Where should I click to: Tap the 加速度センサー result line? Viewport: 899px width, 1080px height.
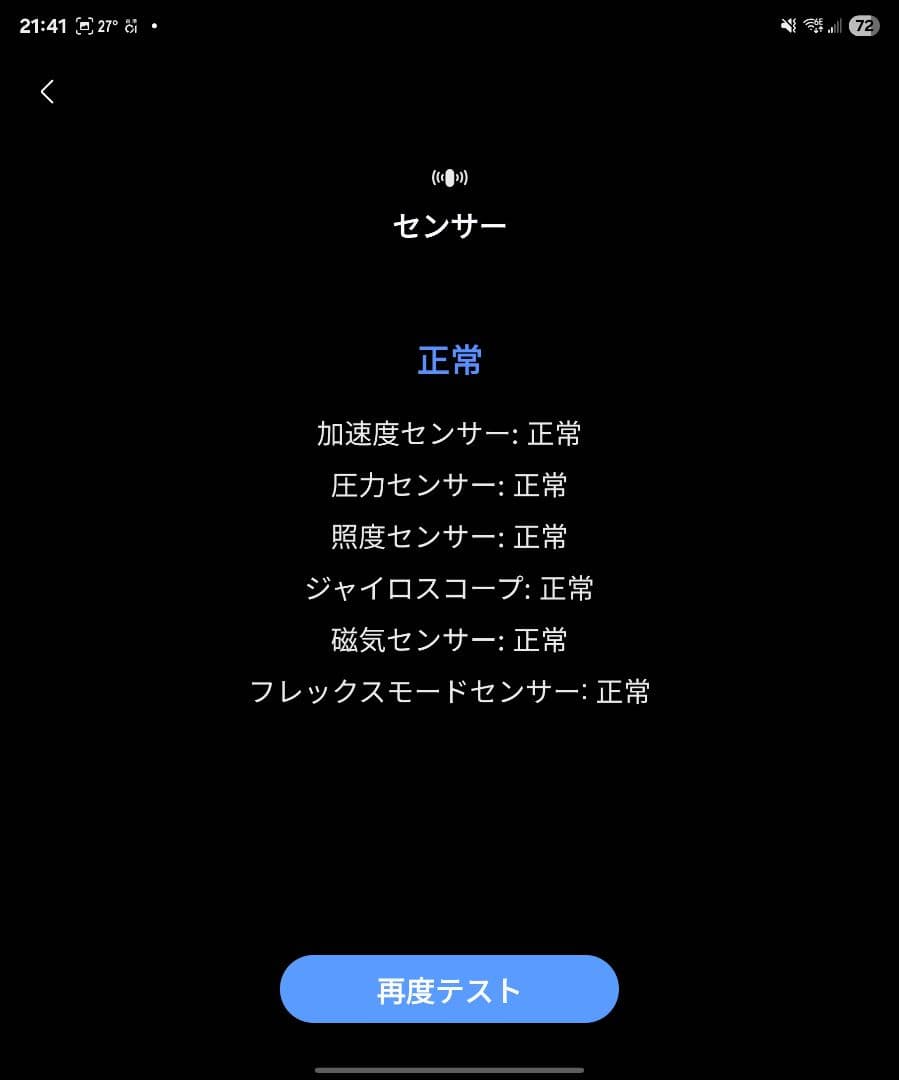(449, 434)
